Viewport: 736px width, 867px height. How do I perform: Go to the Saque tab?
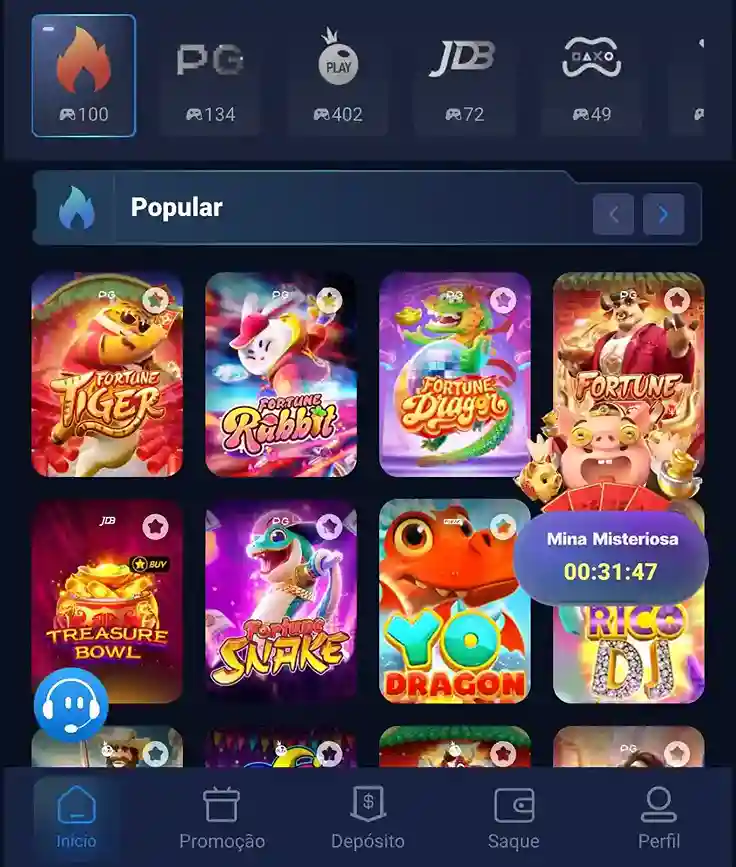tap(513, 818)
